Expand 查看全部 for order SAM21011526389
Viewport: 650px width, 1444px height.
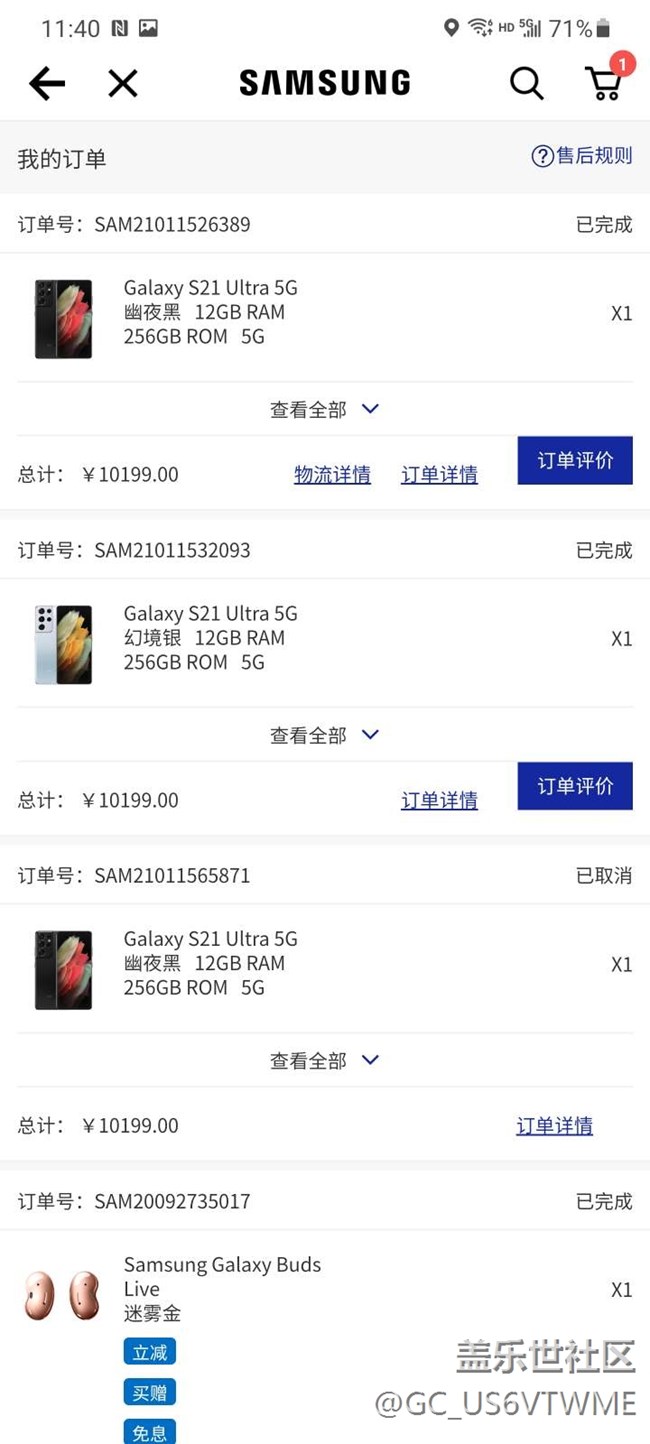[x=324, y=409]
